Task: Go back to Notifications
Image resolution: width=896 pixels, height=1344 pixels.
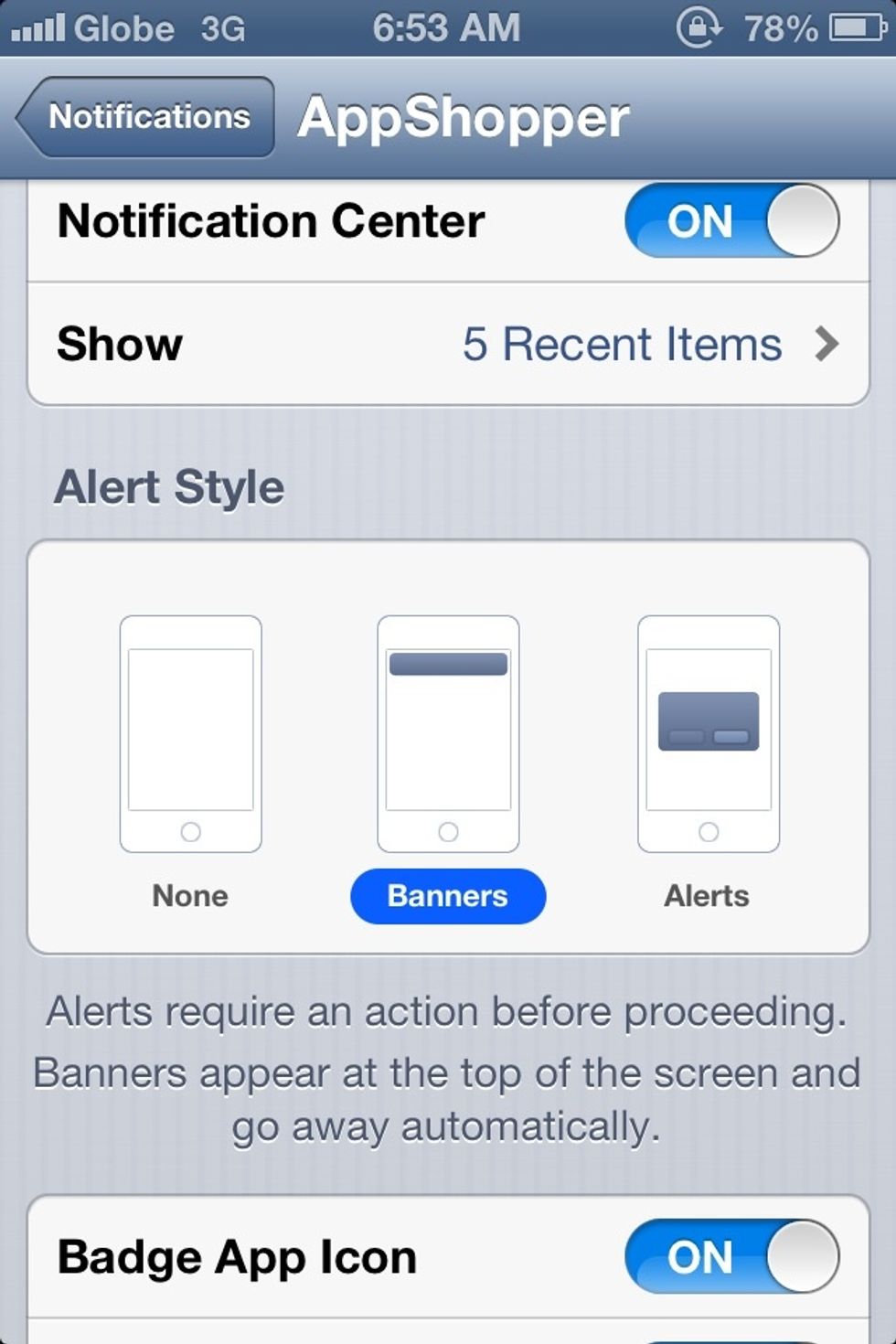Action: (146, 117)
